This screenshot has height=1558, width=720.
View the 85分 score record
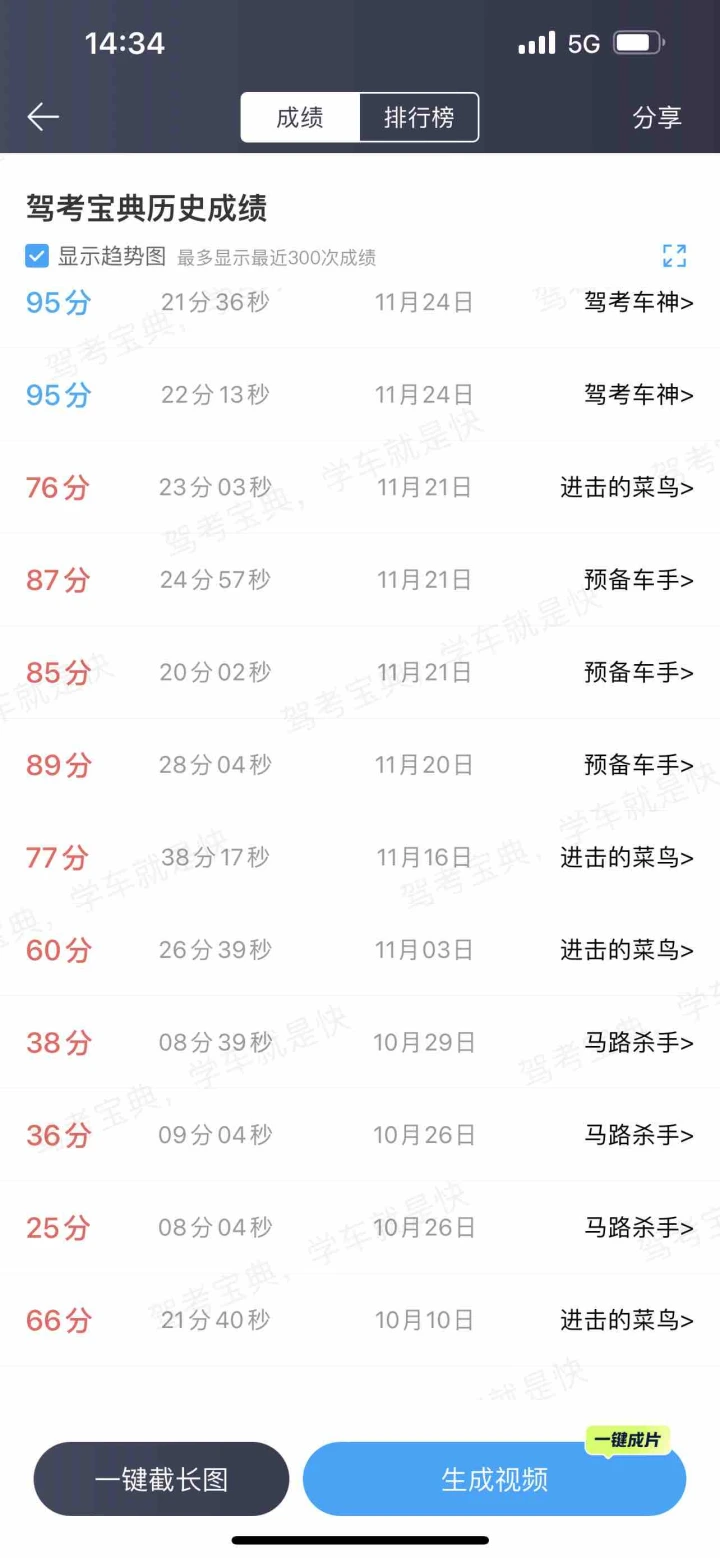pyautogui.click(x=360, y=672)
